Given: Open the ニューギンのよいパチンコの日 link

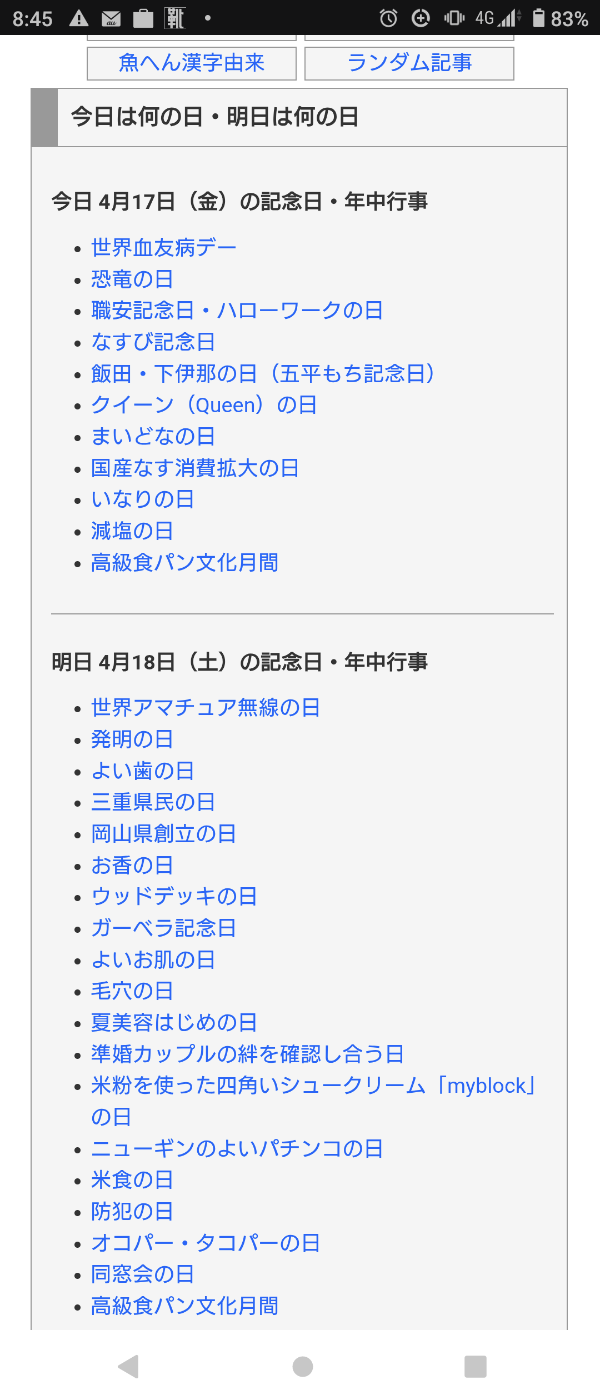Looking at the screenshot, I should point(237,1148).
